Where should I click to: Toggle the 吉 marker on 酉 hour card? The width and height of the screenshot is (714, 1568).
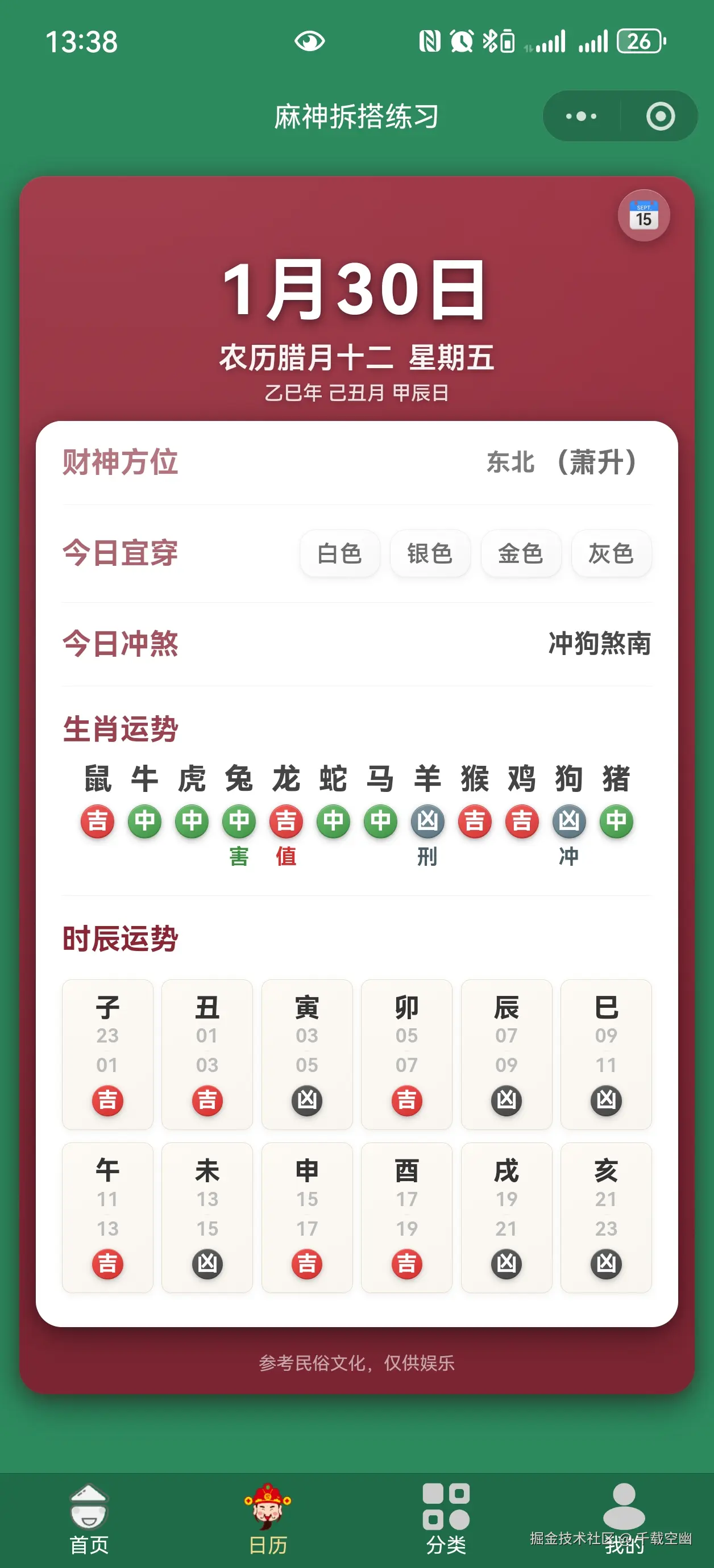coord(407,1262)
